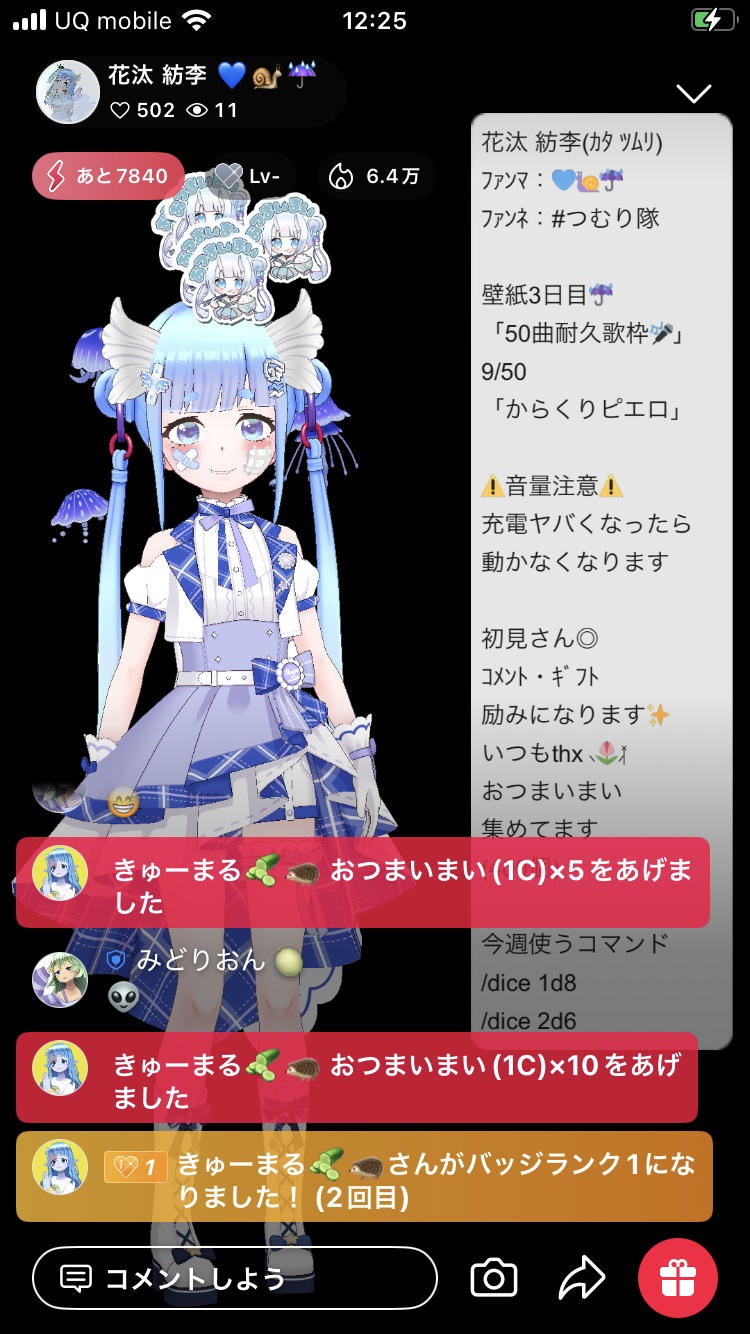Viewport: 750px width, 1334px height.
Task: Collapse the stream info panel with chevron
Action: (693, 93)
